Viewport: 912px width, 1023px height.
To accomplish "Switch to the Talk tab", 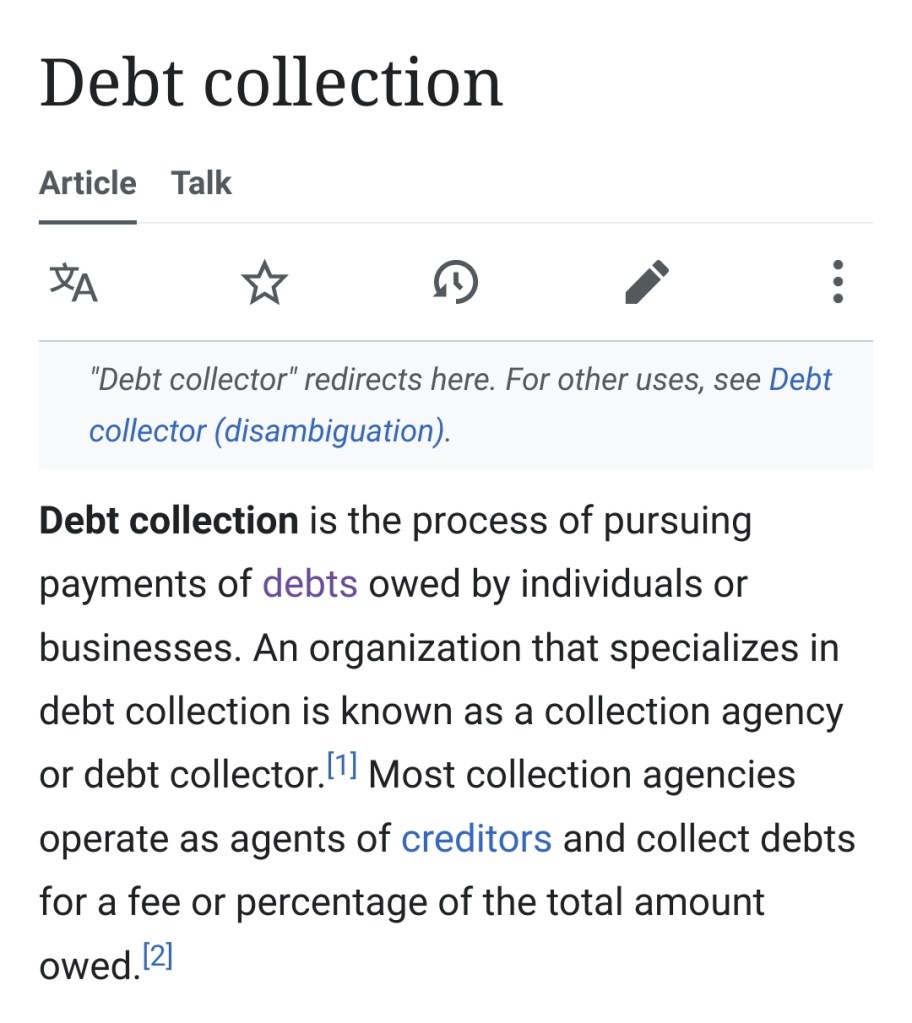I will click(201, 183).
